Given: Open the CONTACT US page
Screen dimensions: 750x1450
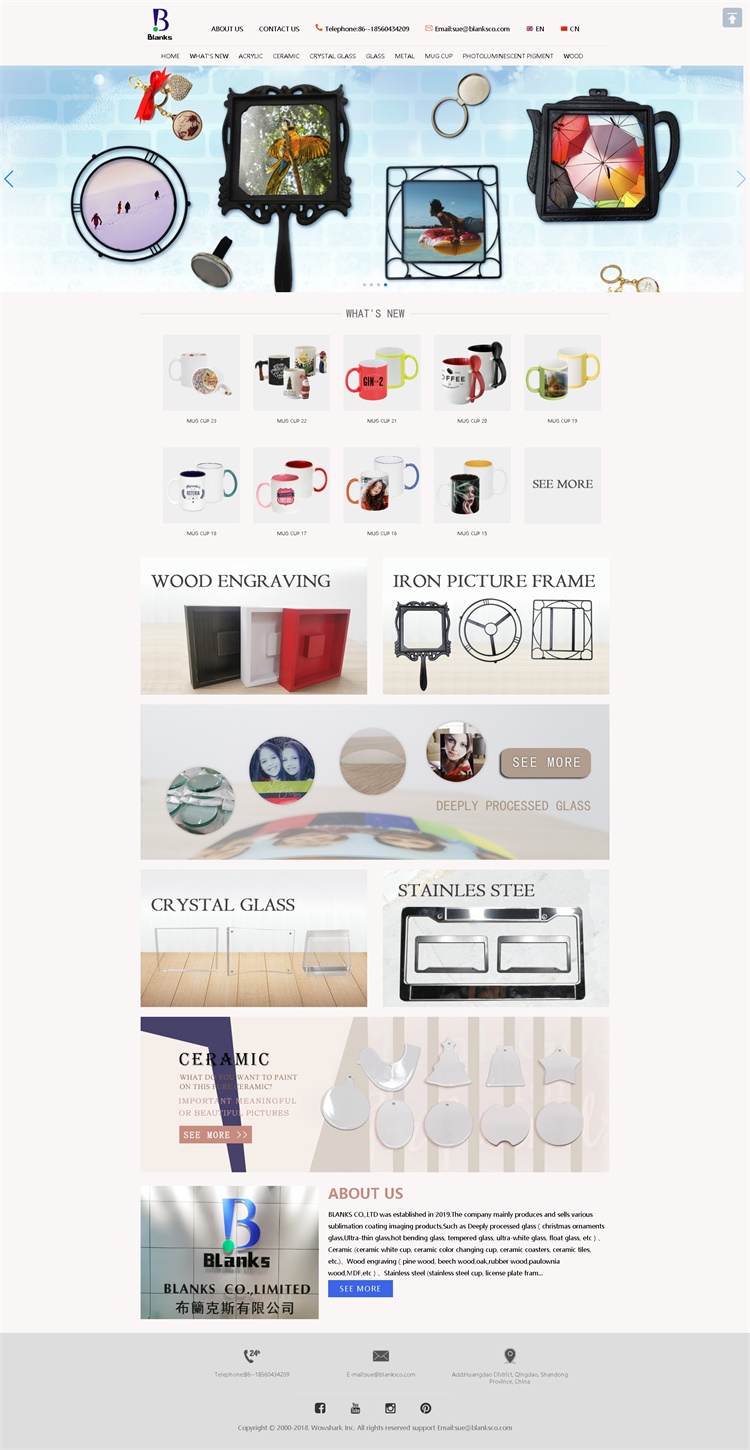Looking at the screenshot, I should click(x=279, y=29).
